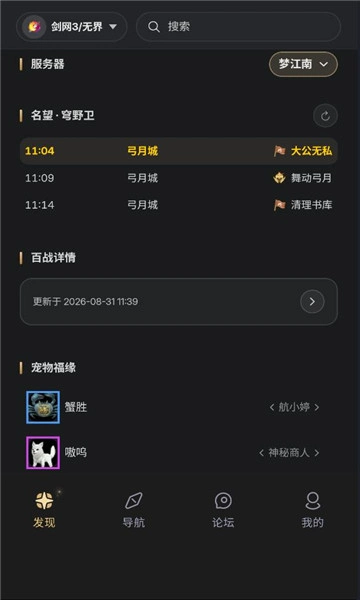This screenshot has width=360, height=600.
Task: Open the 11:04 大公无私 event row
Action: point(179,151)
